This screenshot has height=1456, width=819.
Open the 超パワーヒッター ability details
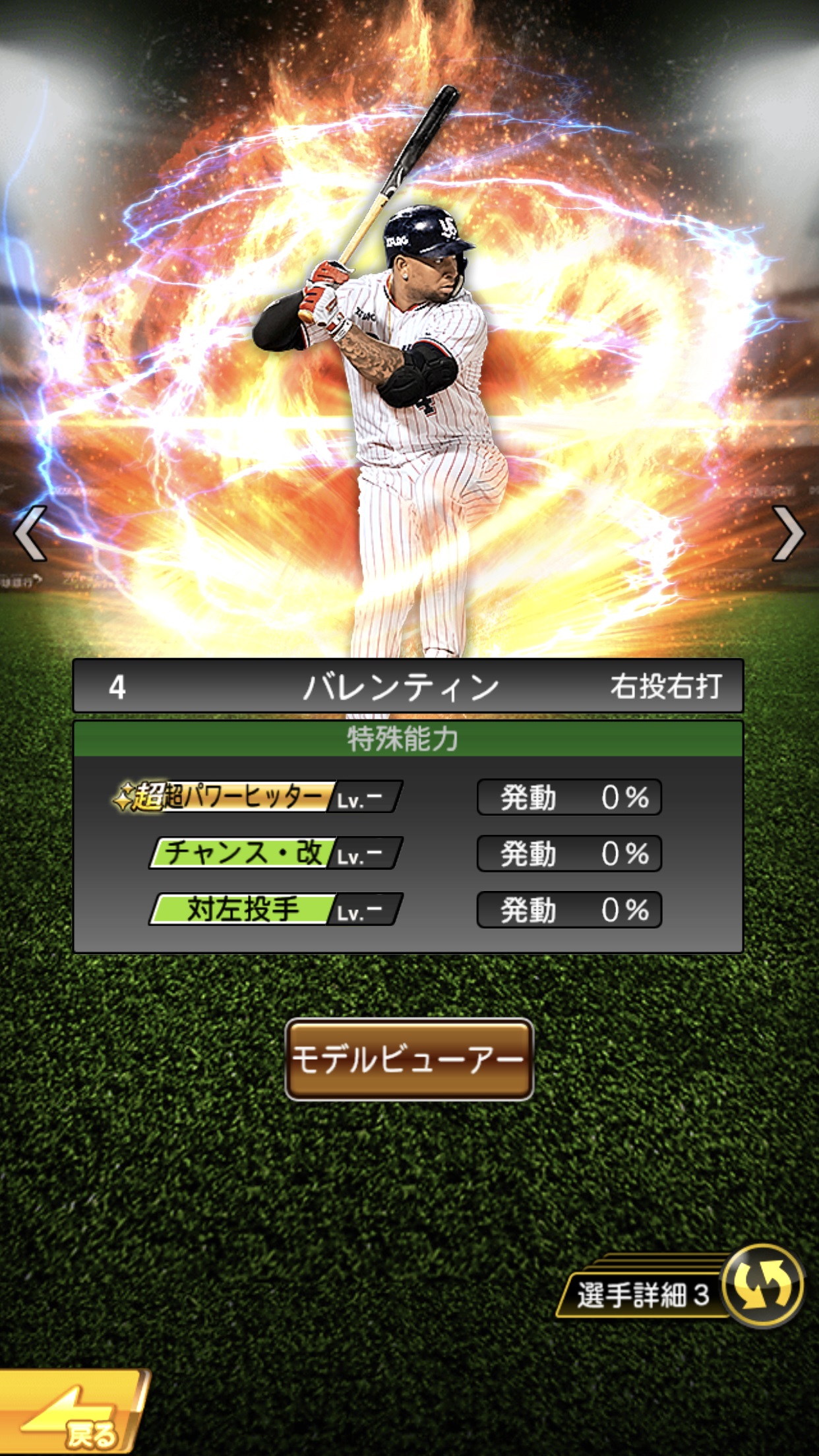point(258,797)
